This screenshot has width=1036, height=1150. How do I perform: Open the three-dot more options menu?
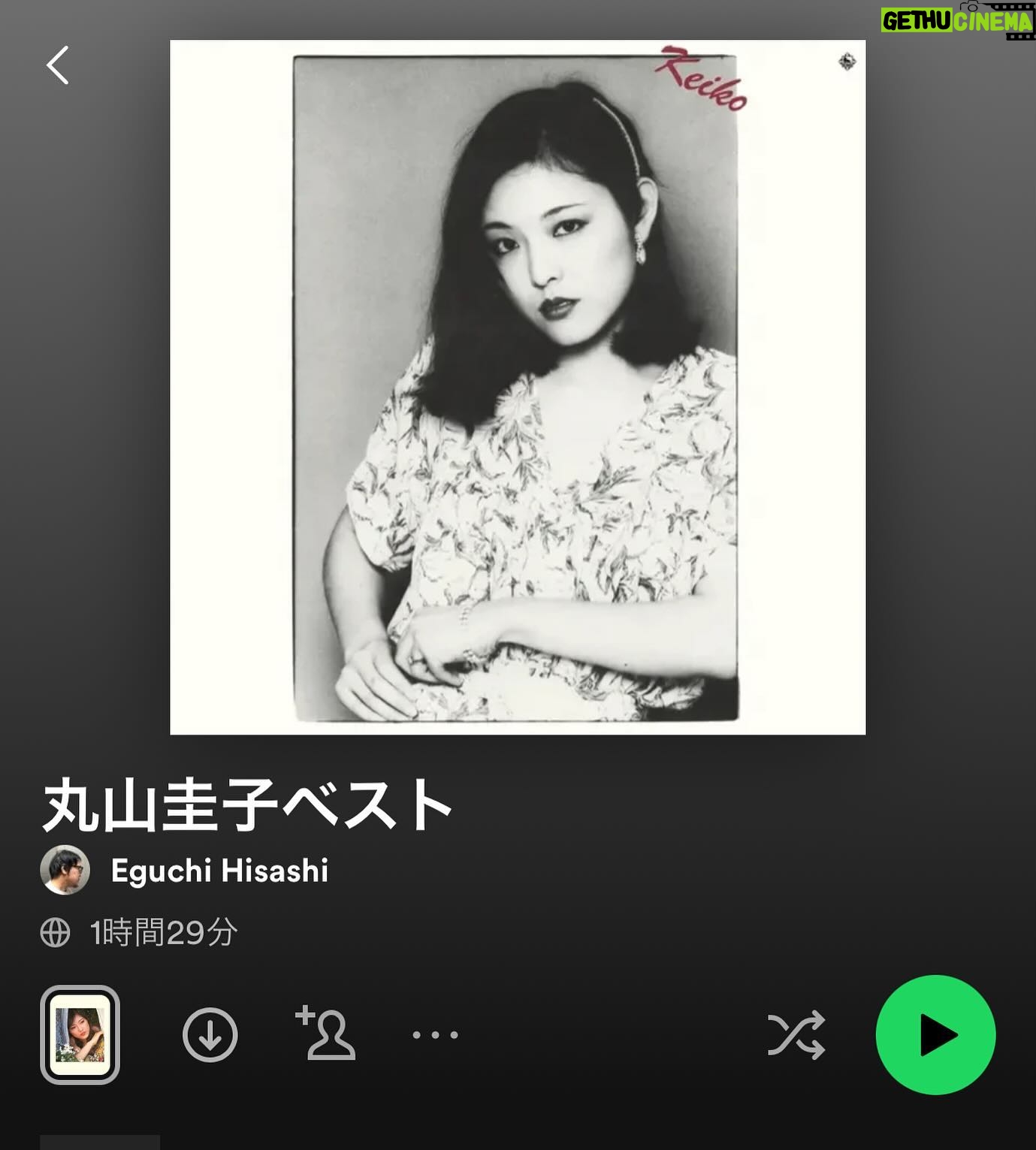point(435,1034)
